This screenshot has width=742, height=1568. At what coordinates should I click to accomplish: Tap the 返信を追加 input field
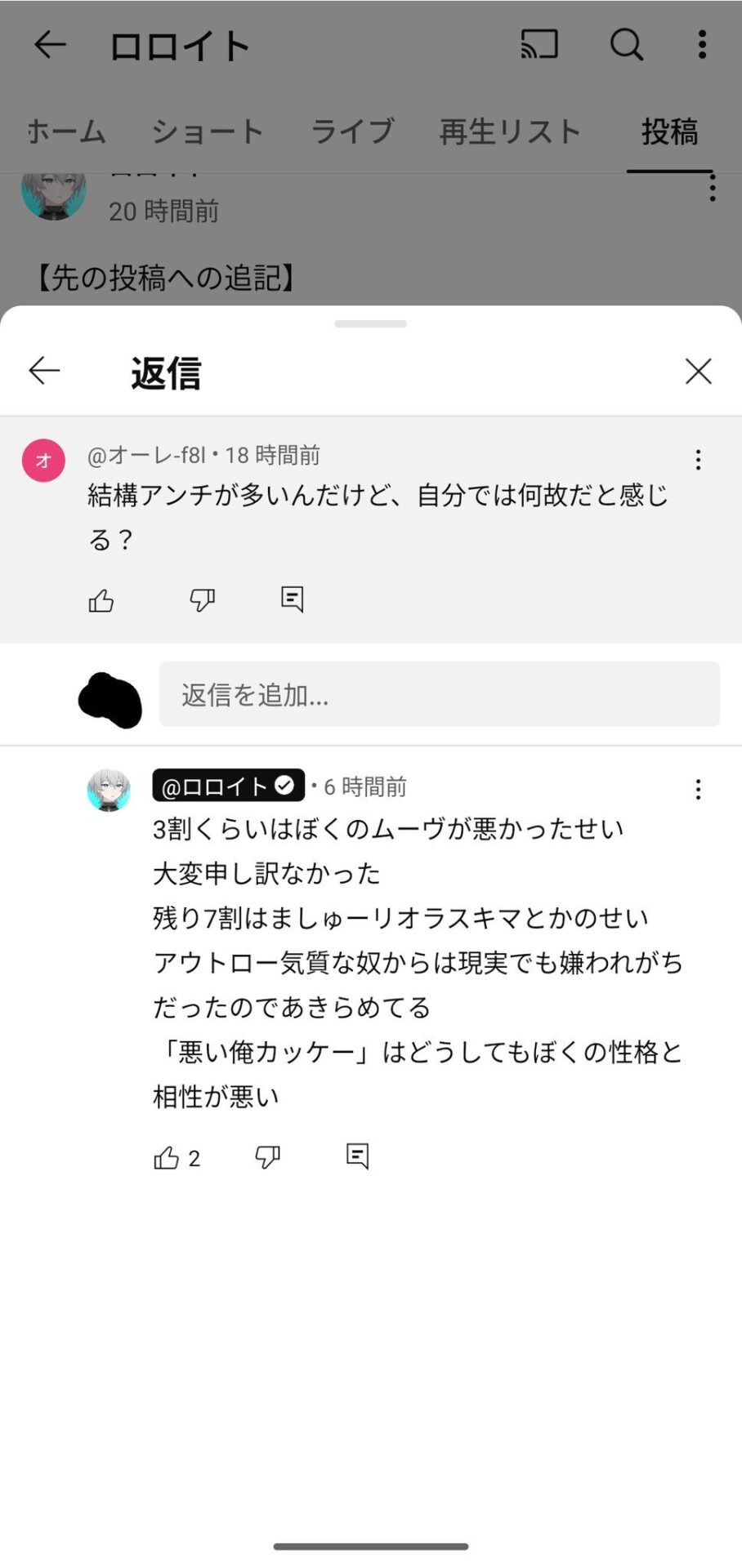click(x=439, y=695)
